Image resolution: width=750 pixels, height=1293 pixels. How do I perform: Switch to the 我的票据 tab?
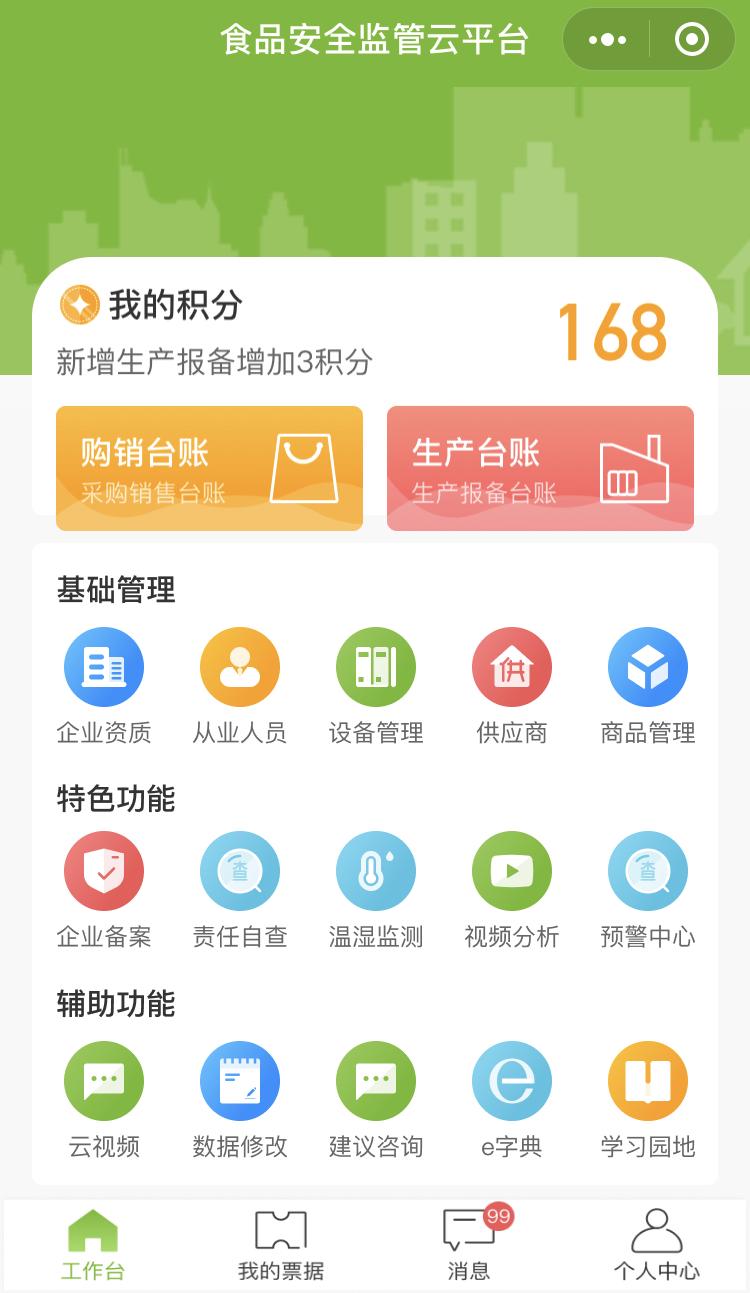click(281, 1245)
